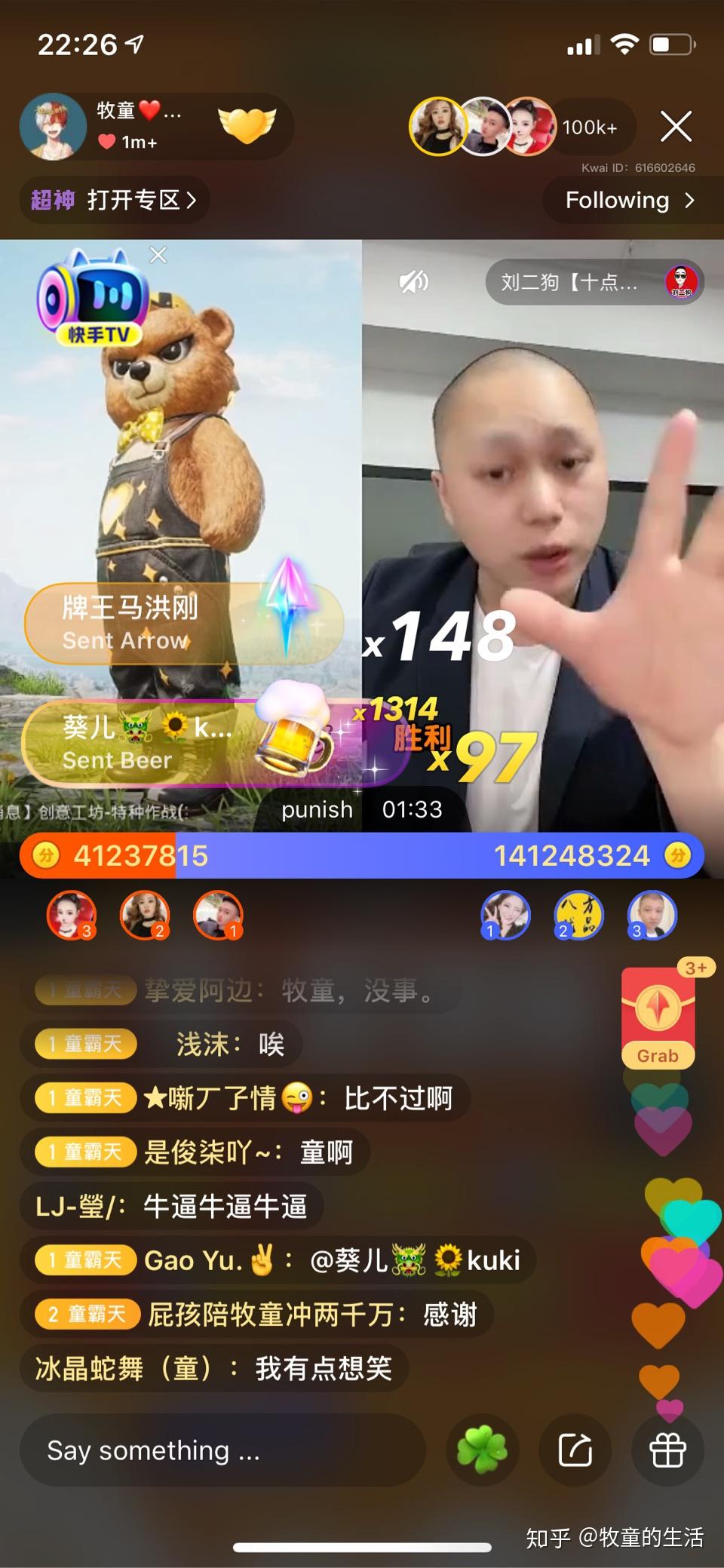Image resolution: width=724 pixels, height=1568 pixels.
Task: Tap the share icon near the input field
Action: (x=575, y=1450)
